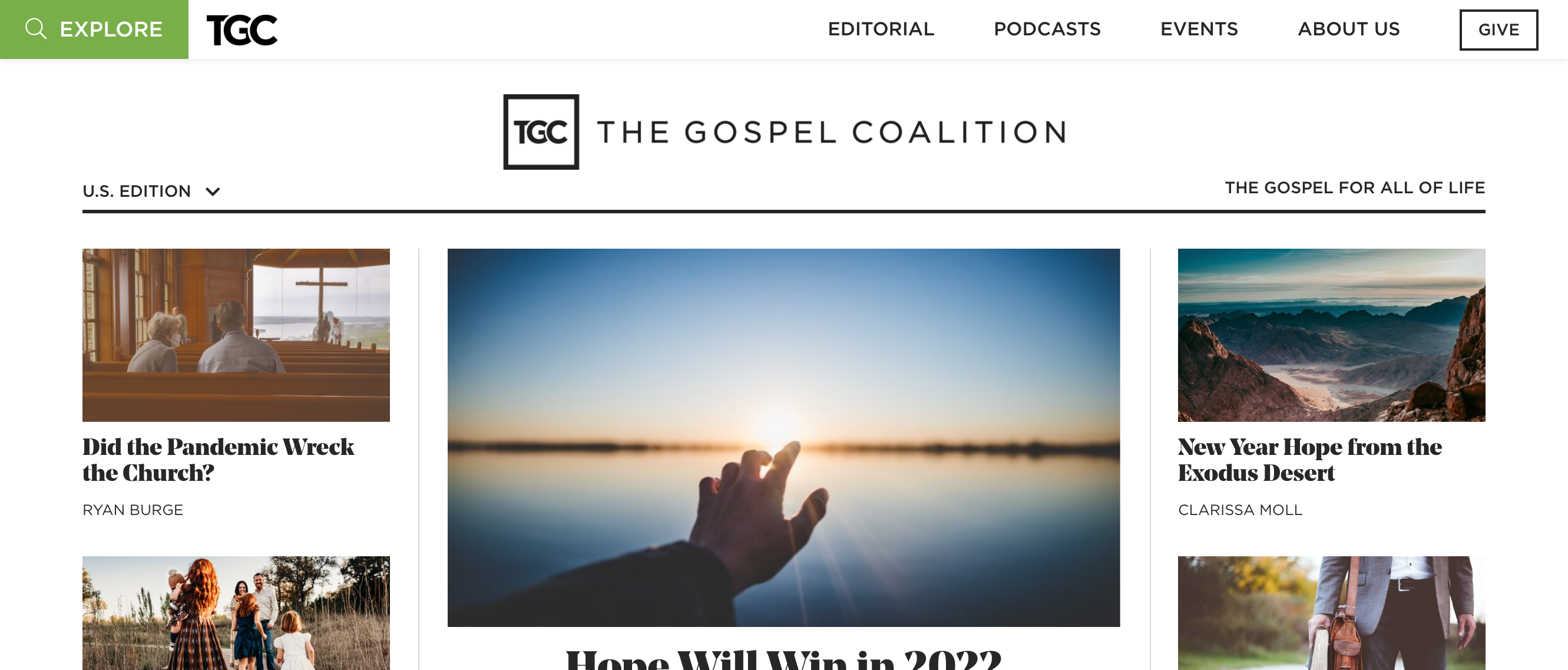Open the pandemic church article photo
This screenshot has height=670, width=1568.
pos(236,334)
